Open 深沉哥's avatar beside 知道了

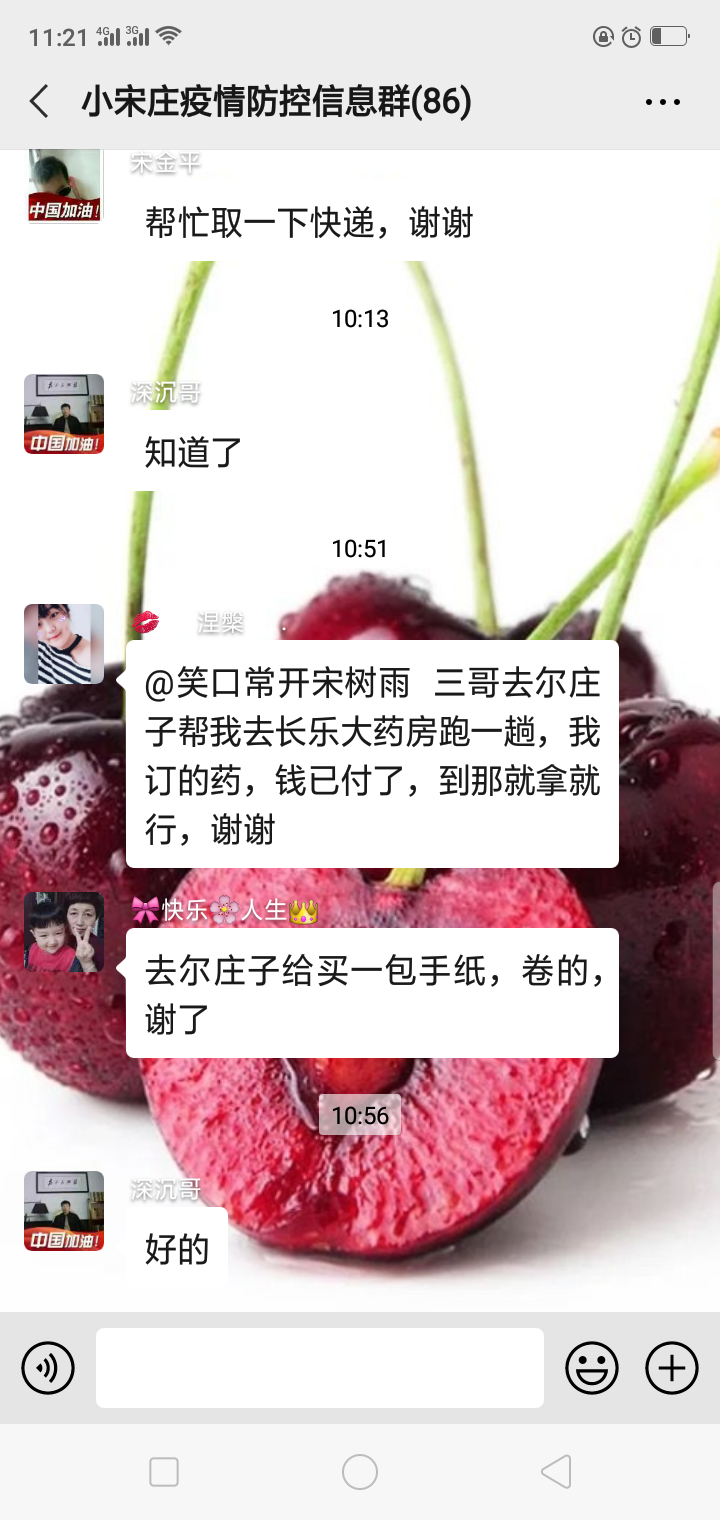(x=64, y=414)
